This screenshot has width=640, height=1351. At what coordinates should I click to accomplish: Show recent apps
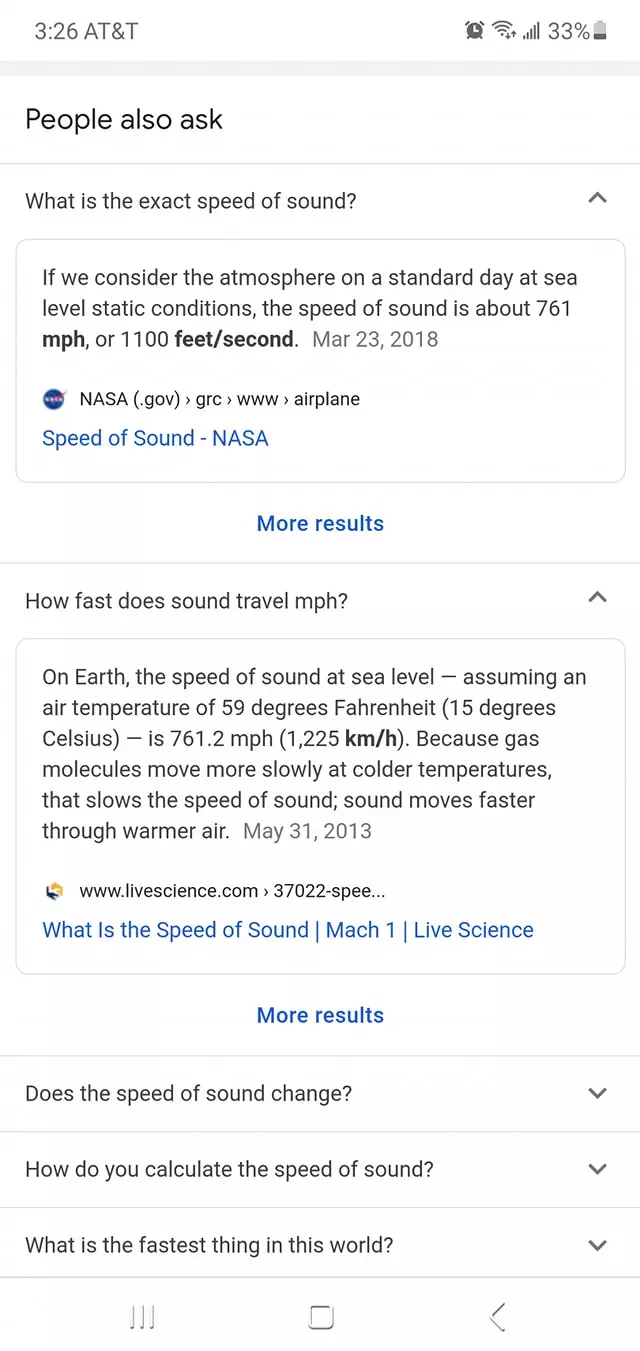coord(143,1317)
